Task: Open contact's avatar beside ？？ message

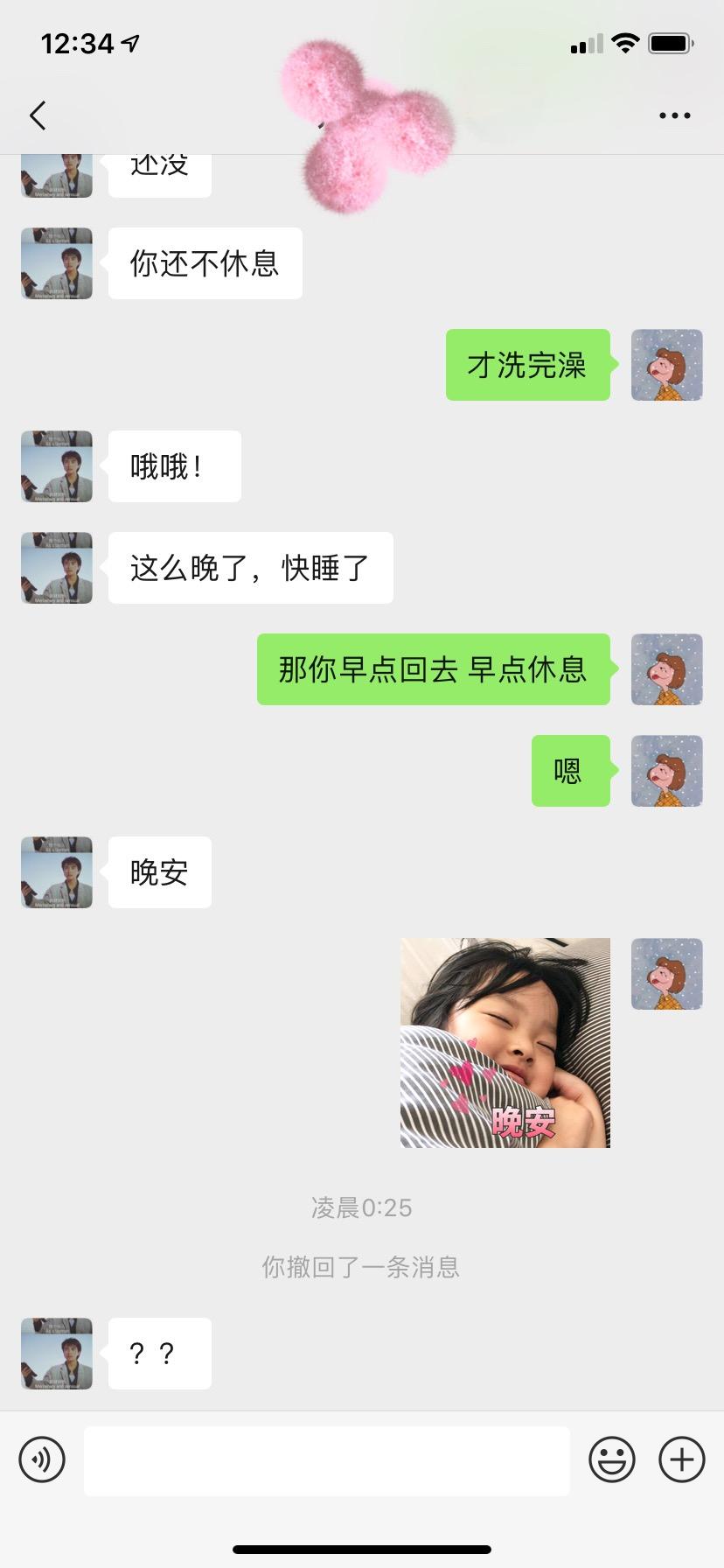Action: click(x=57, y=1354)
